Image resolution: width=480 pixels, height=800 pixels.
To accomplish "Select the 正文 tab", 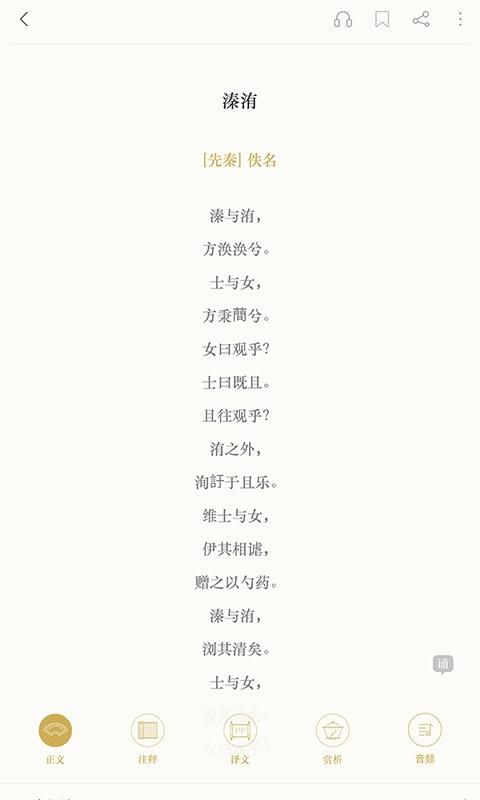I will coord(55,739).
